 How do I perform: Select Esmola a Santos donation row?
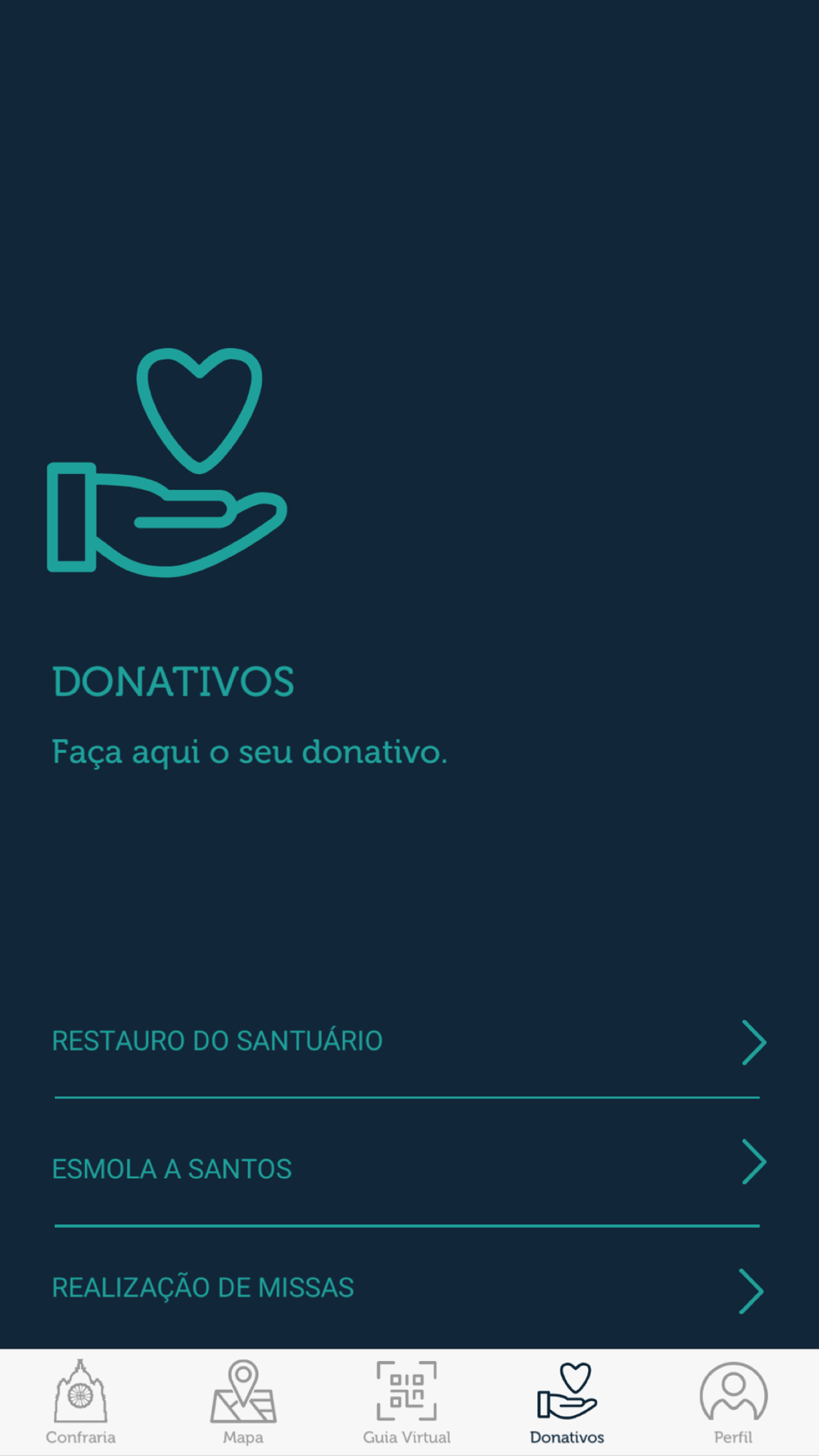(408, 1167)
